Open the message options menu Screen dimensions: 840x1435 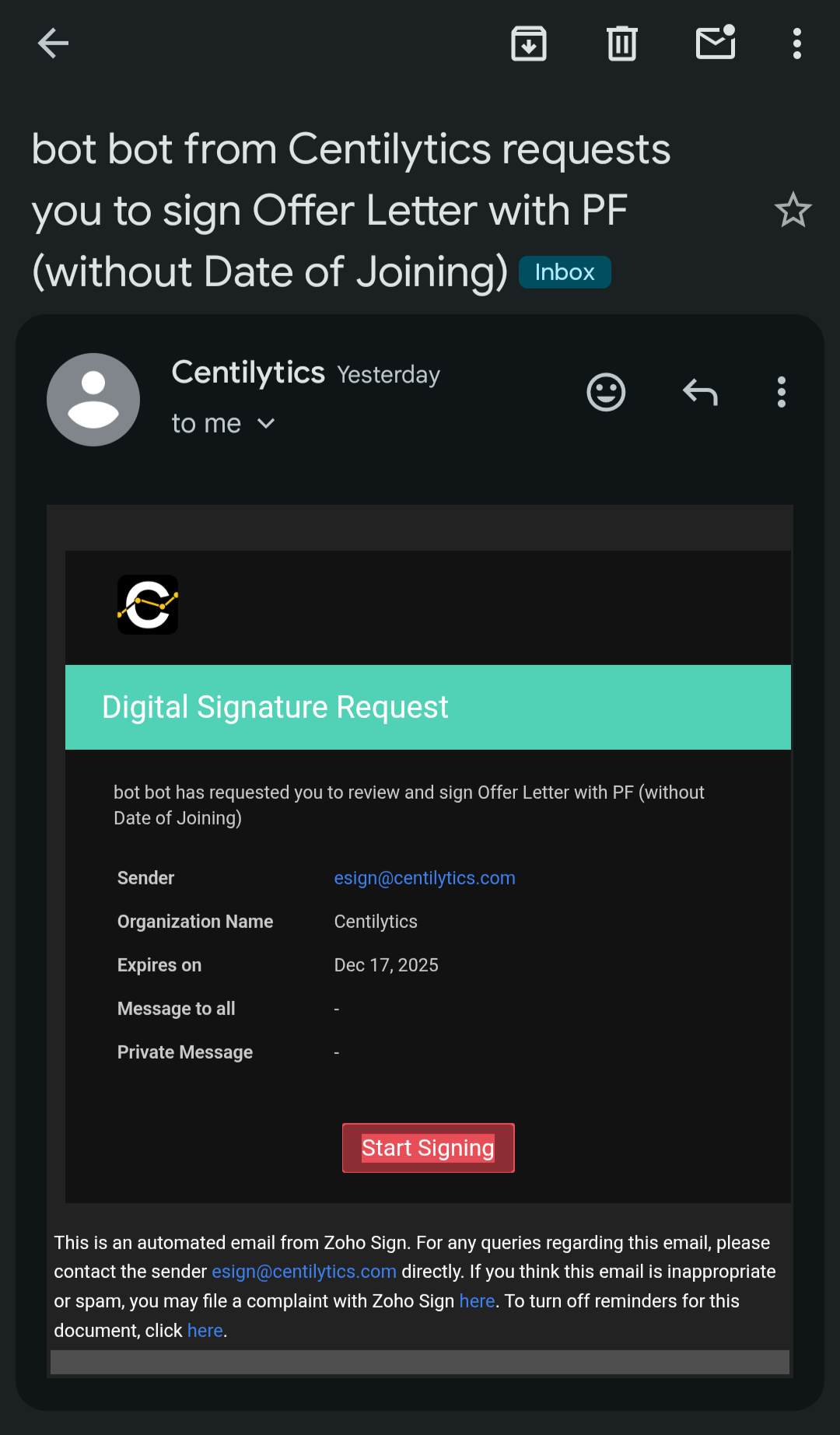point(781,392)
